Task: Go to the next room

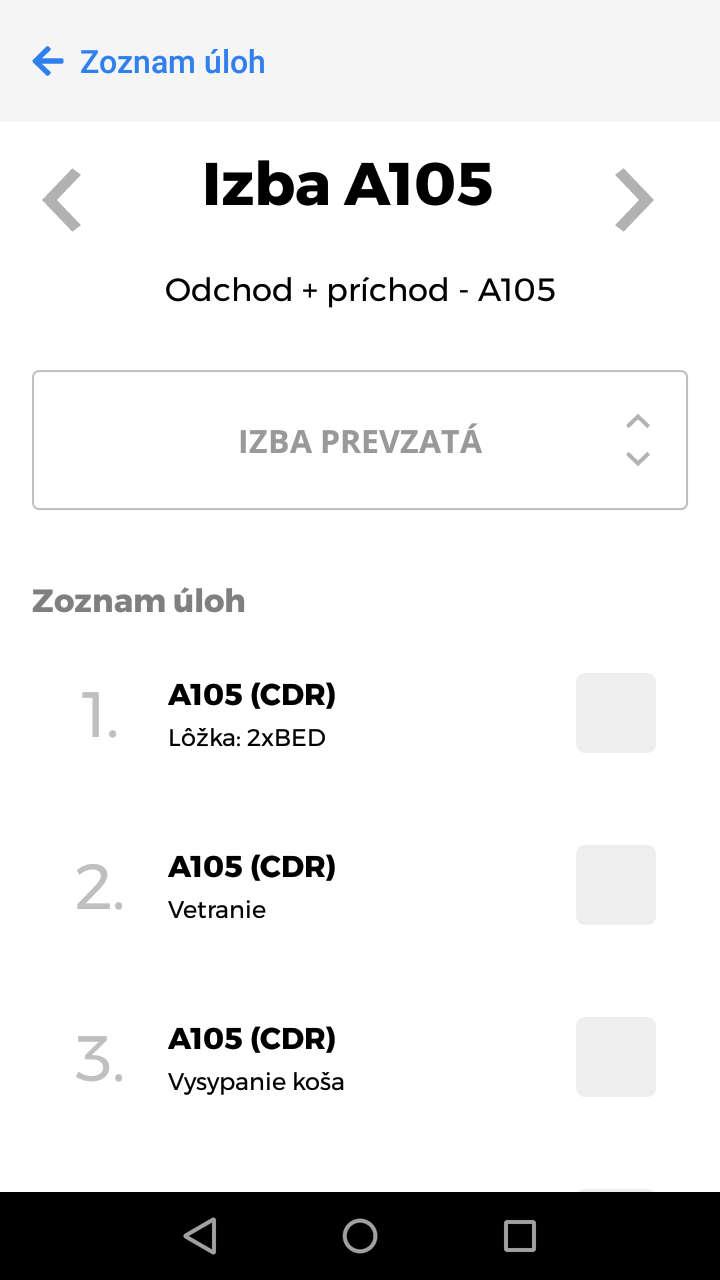Action: pyautogui.click(x=633, y=200)
